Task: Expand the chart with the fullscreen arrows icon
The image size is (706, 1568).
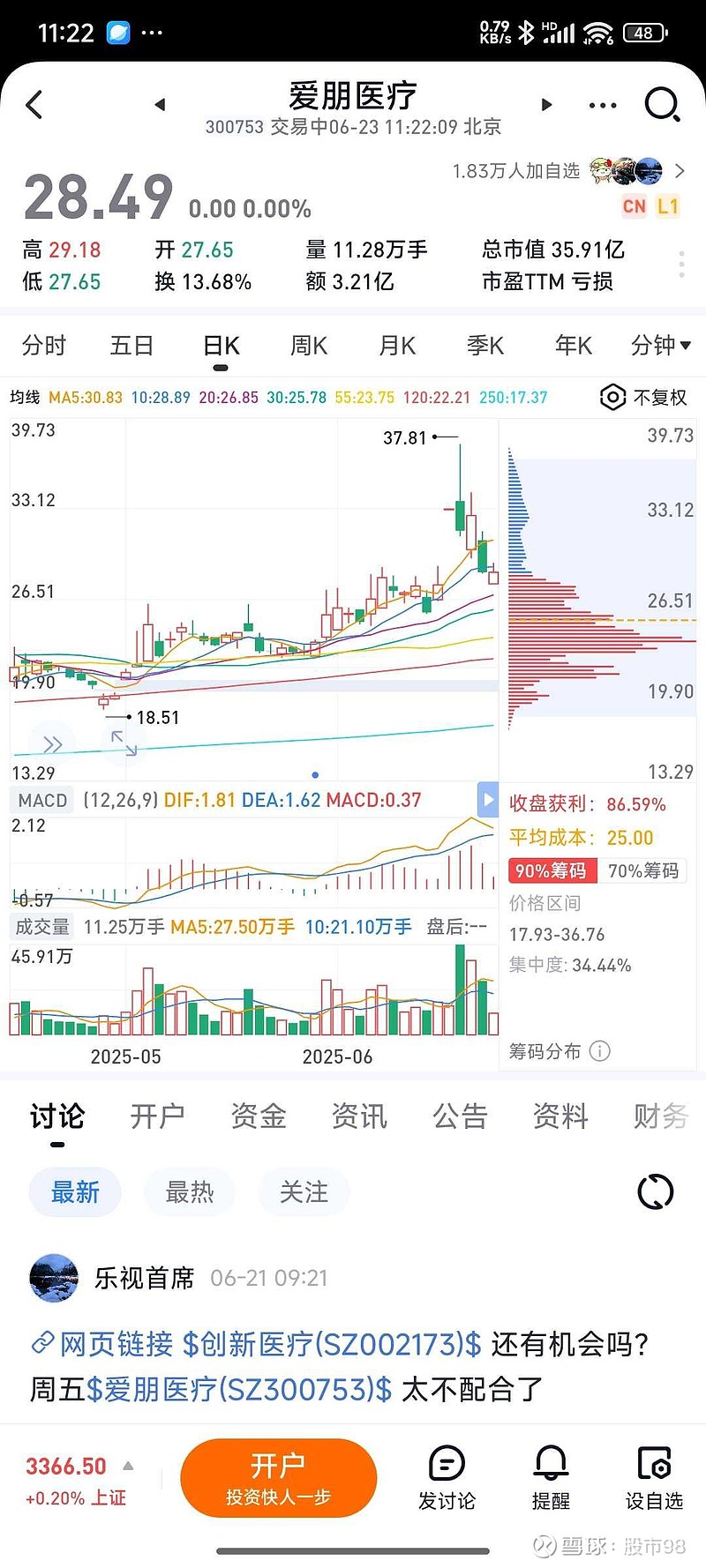Action: [x=124, y=743]
